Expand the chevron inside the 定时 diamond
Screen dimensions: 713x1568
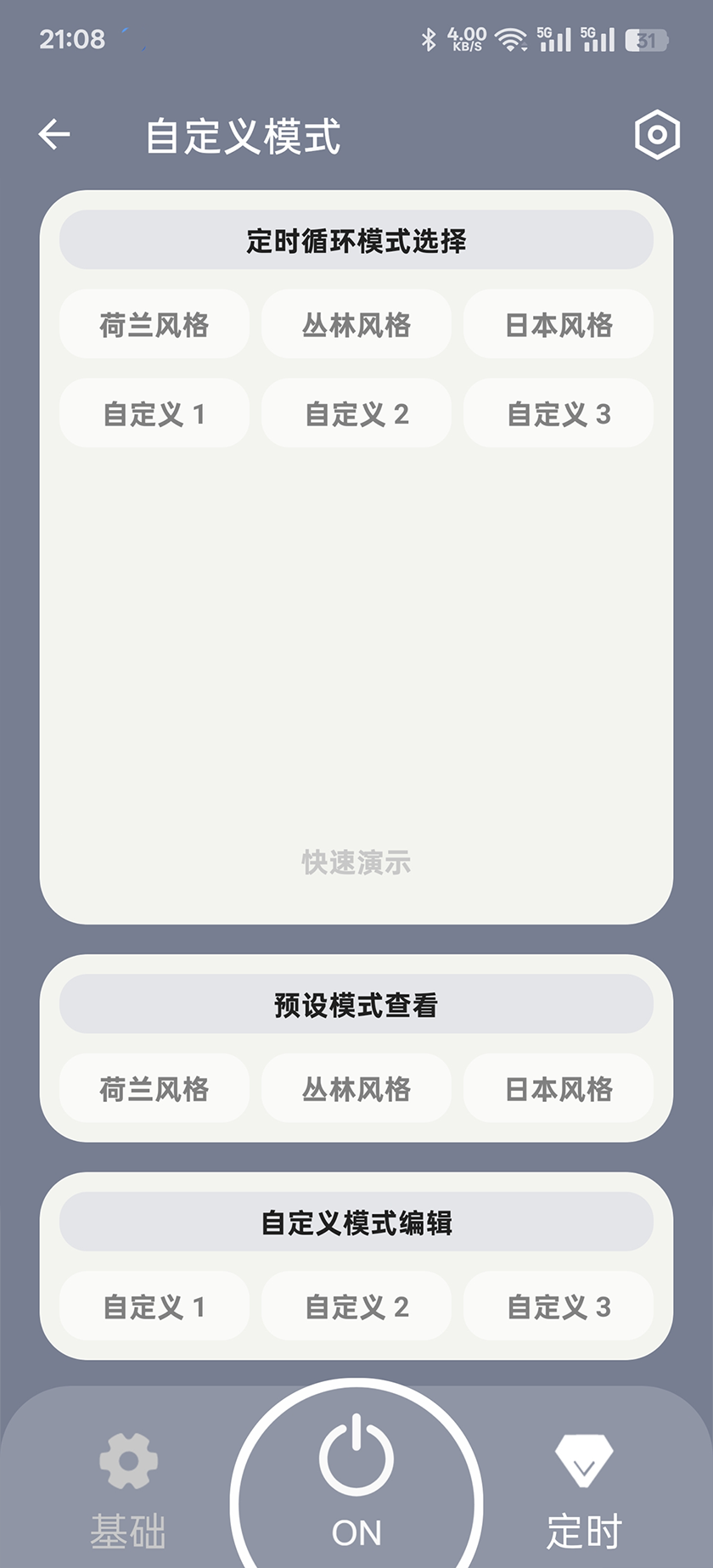coord(583,1467)
